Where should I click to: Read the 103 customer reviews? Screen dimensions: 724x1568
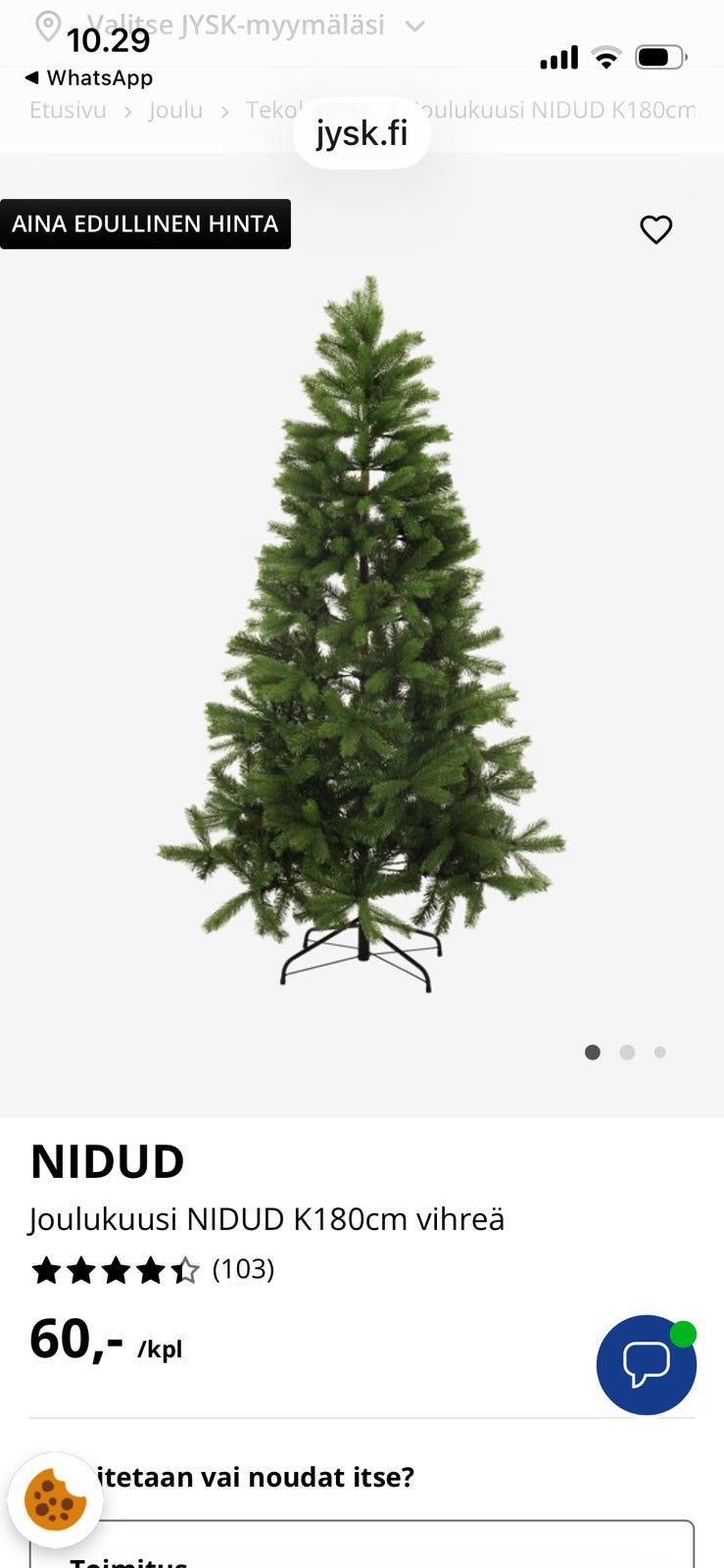coord(243,1269)
